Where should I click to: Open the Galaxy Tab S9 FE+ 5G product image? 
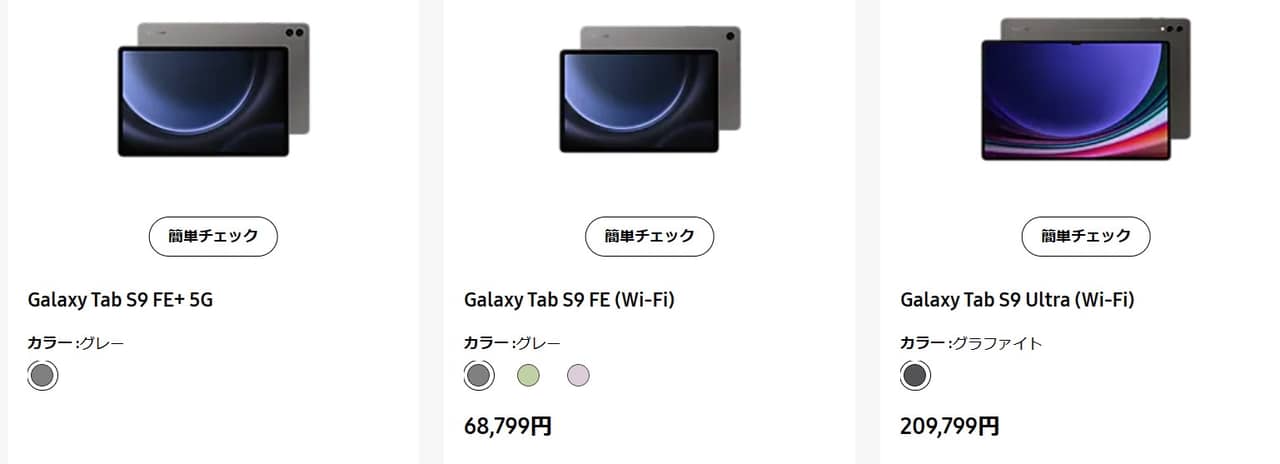coord(213,89)
